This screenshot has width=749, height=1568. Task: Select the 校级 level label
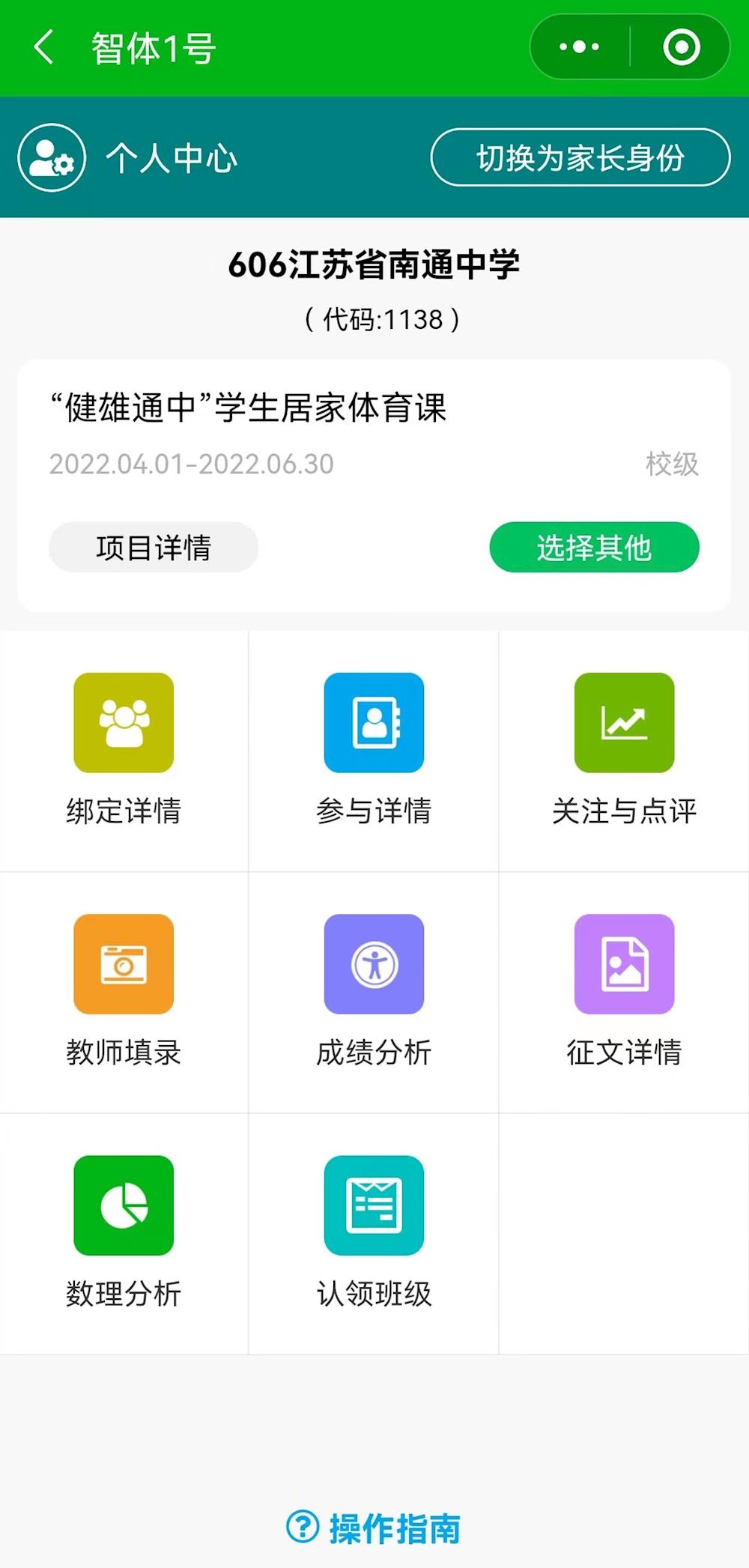click(x=673, y=464)
